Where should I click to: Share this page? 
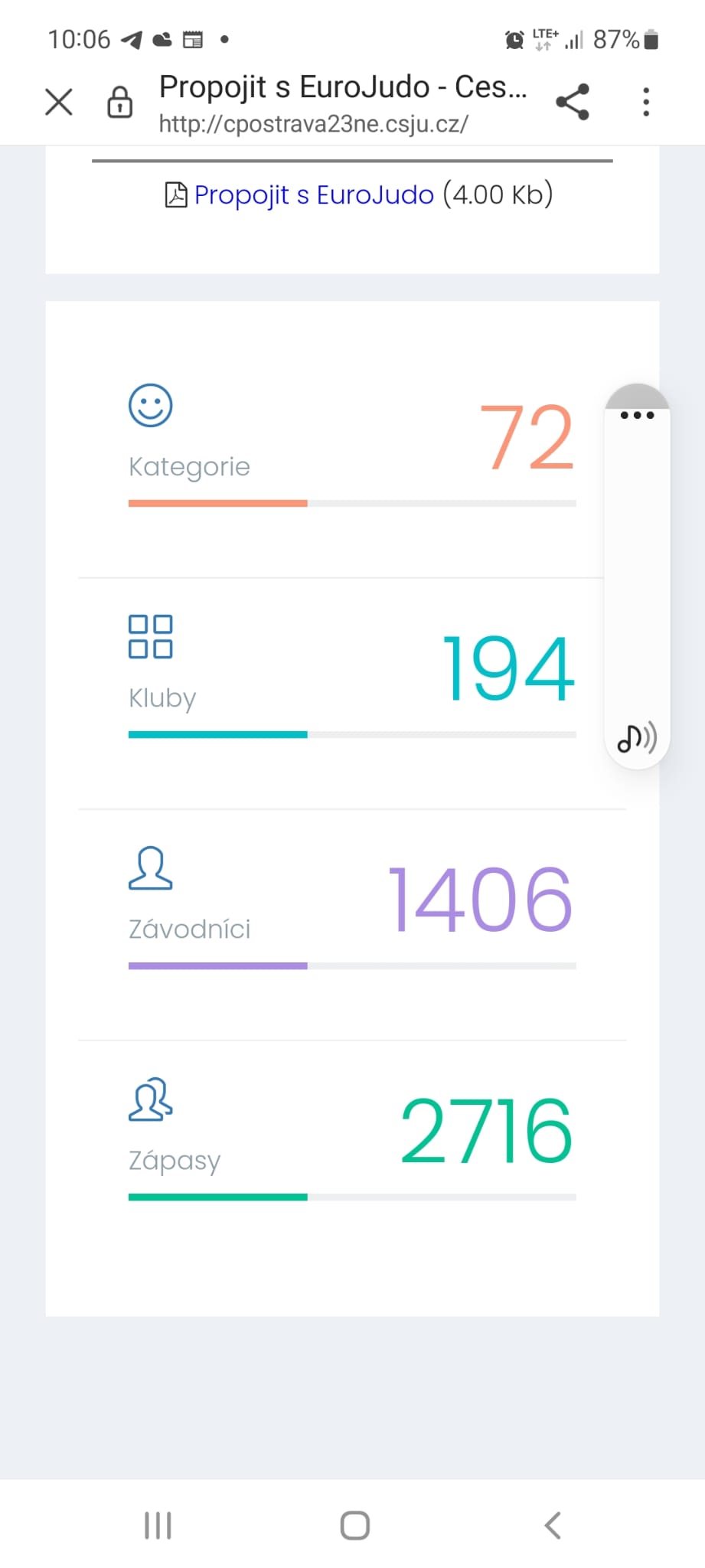573,102
